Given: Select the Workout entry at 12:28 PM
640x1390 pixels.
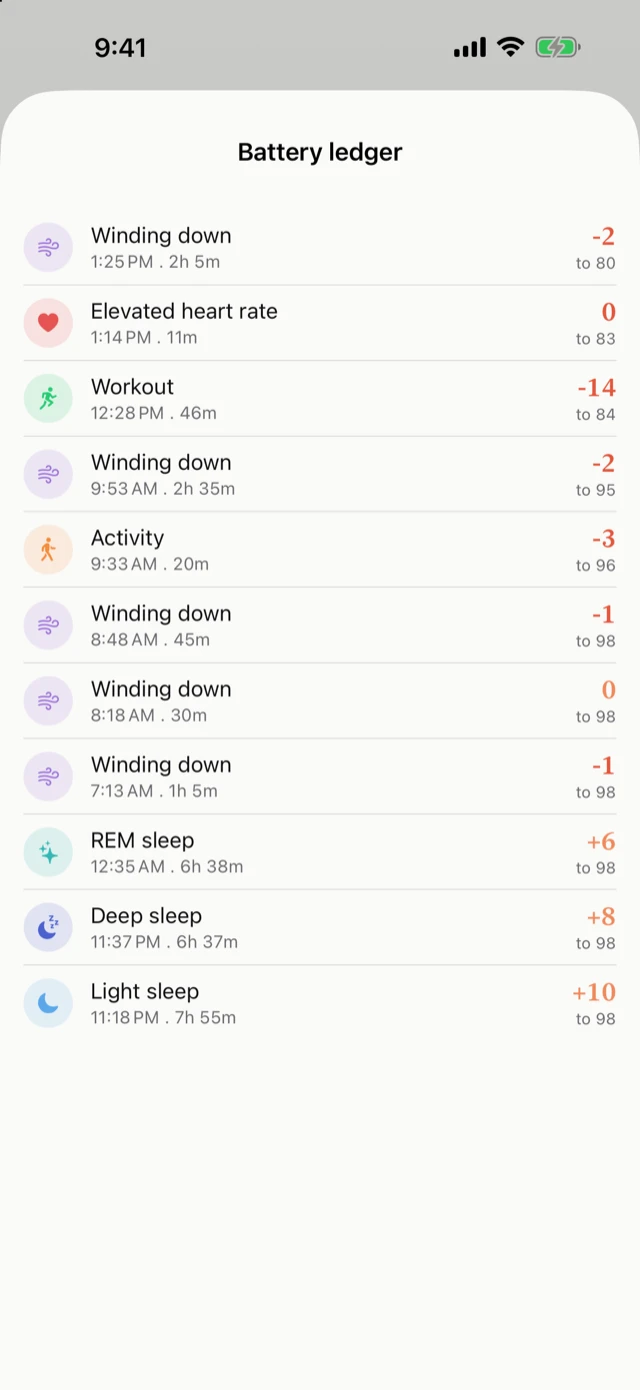Looking at the screenshot, I should click(320, 399).
